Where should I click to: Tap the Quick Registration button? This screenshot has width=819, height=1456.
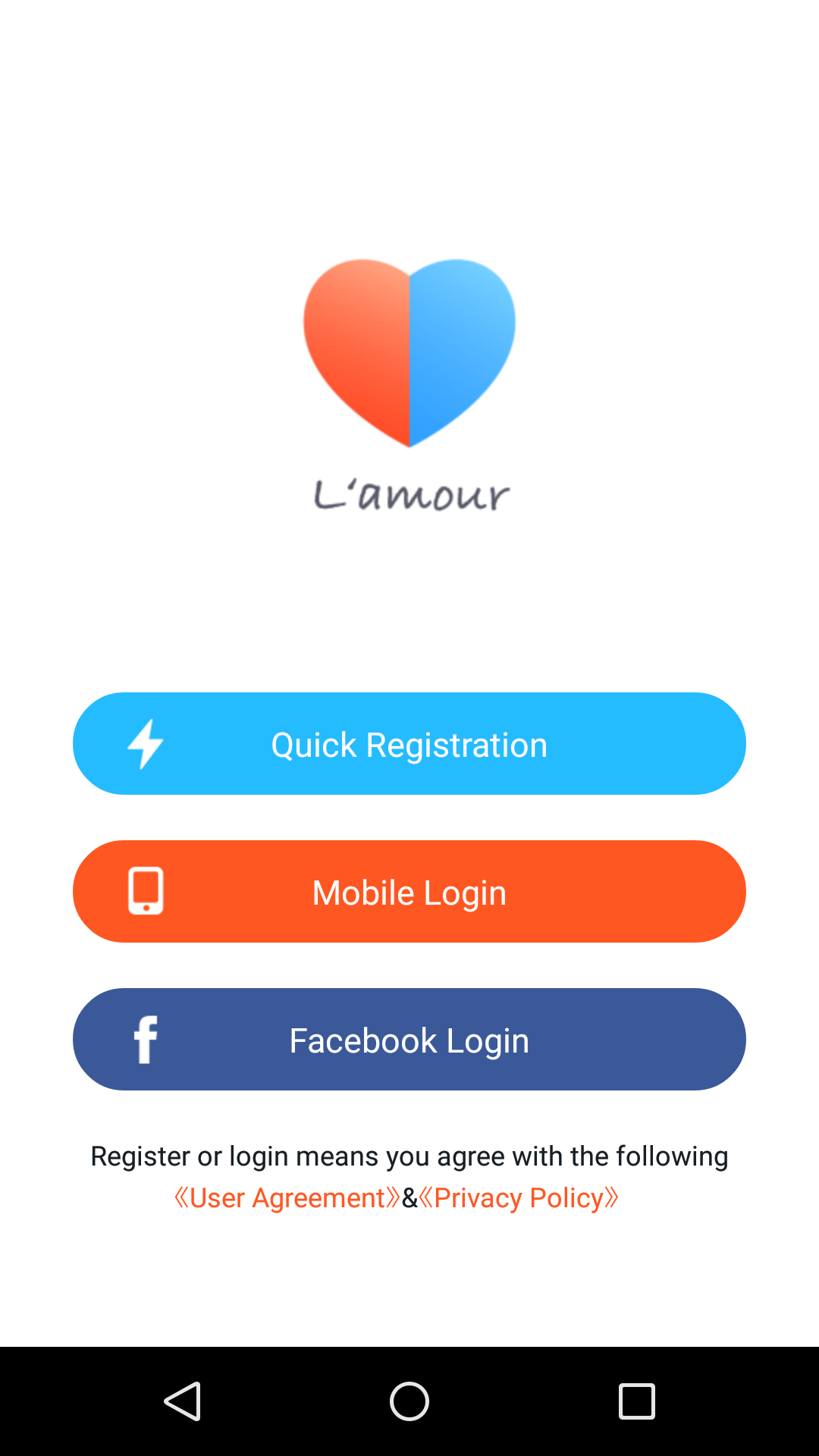[409, 744]
